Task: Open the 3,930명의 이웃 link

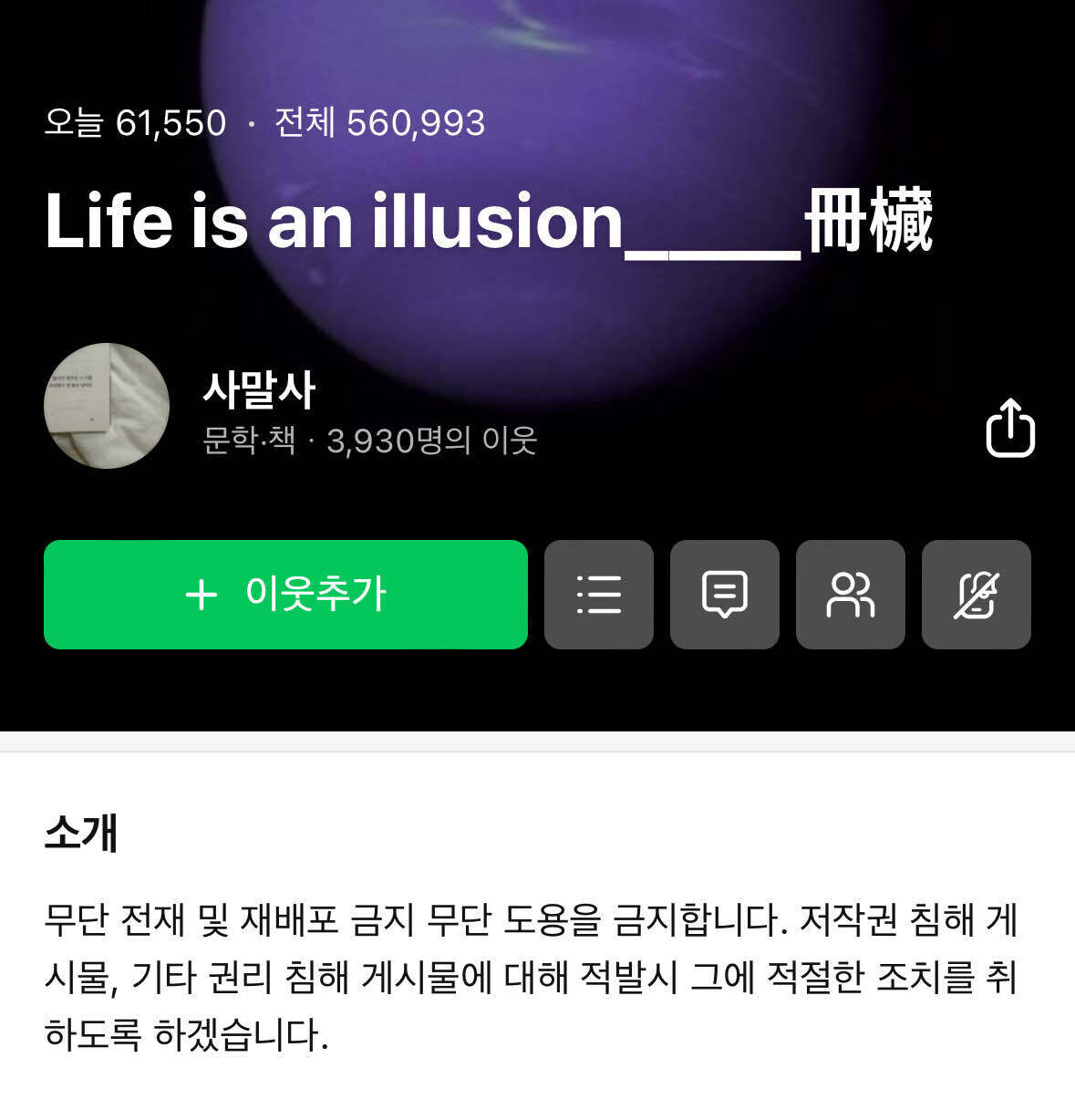Action: click(x=432, y=442)
